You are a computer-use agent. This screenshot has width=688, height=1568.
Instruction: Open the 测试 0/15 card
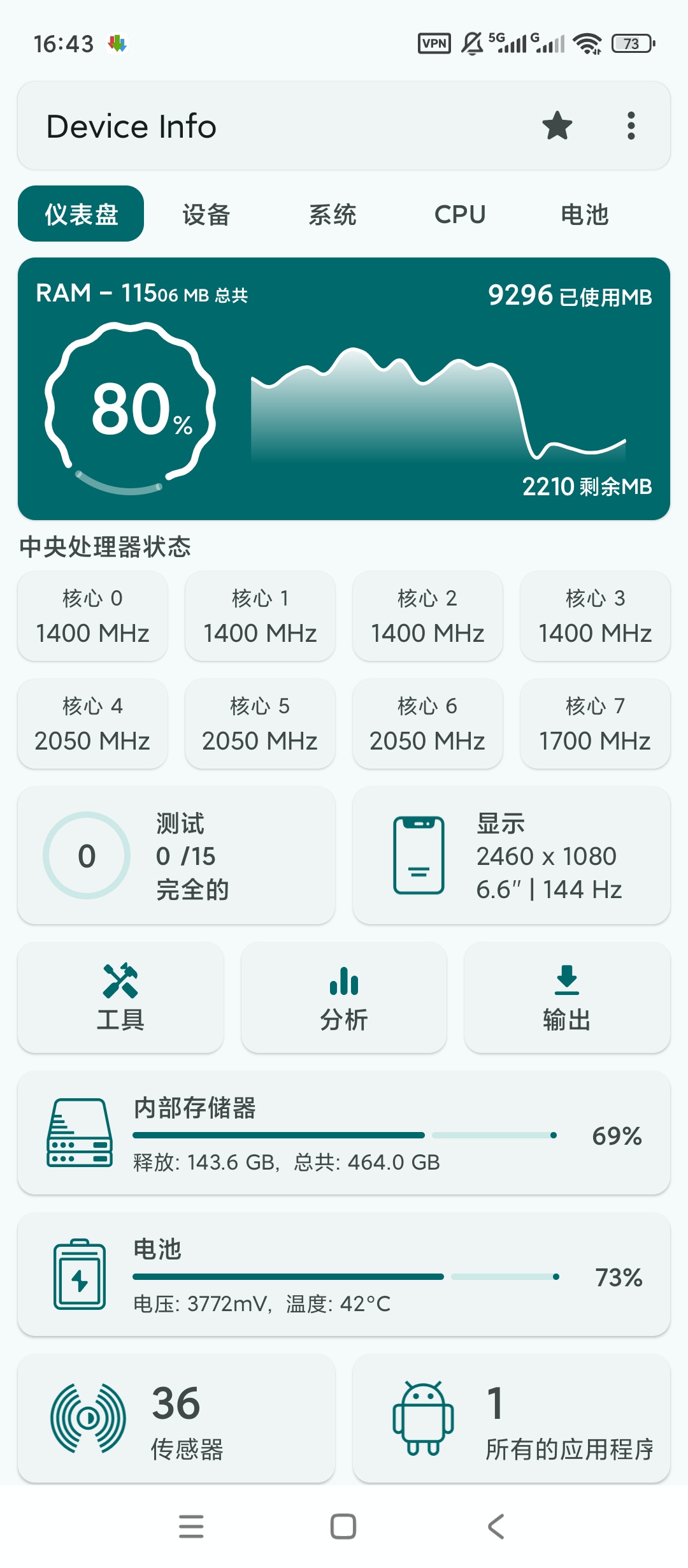176,855
